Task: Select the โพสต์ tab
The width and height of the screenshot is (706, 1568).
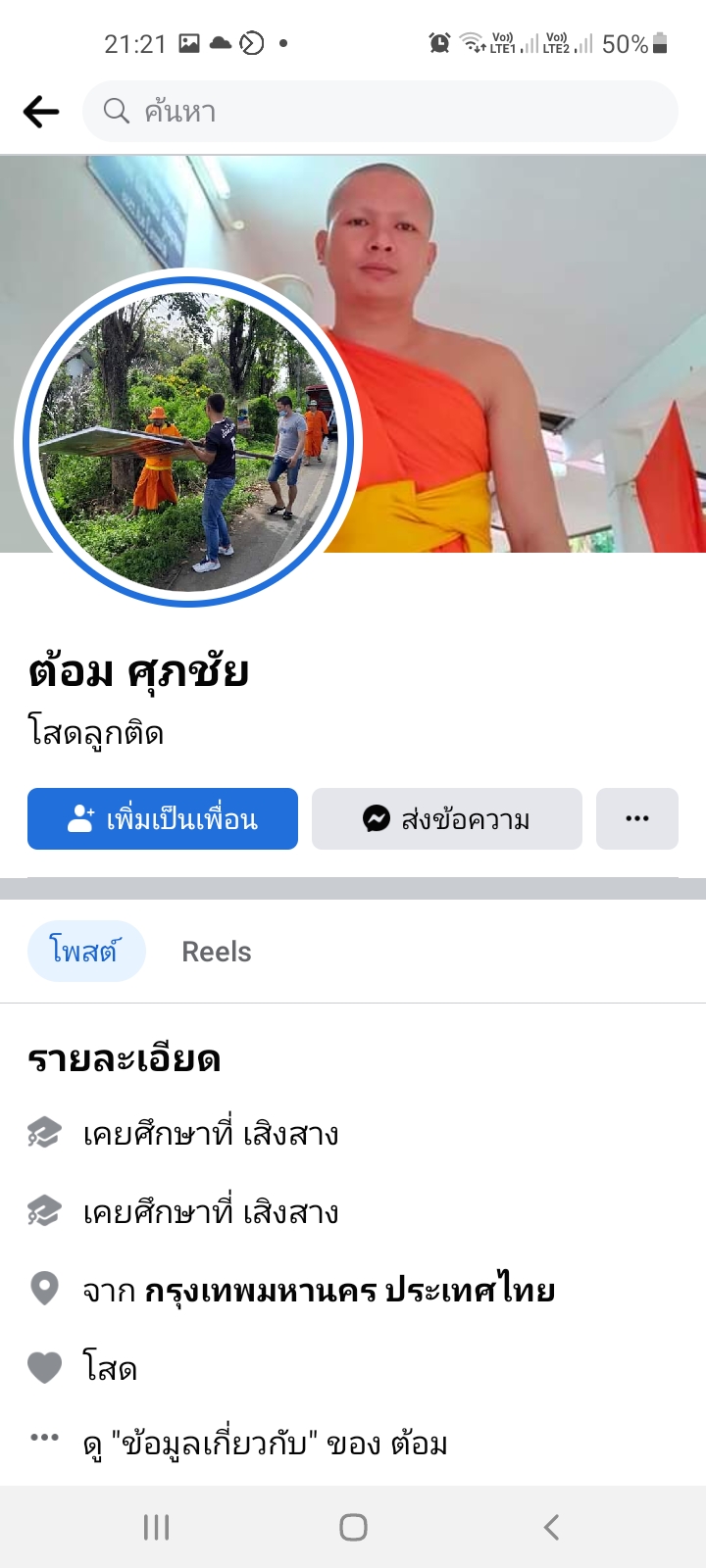Action: coord(86,952)
